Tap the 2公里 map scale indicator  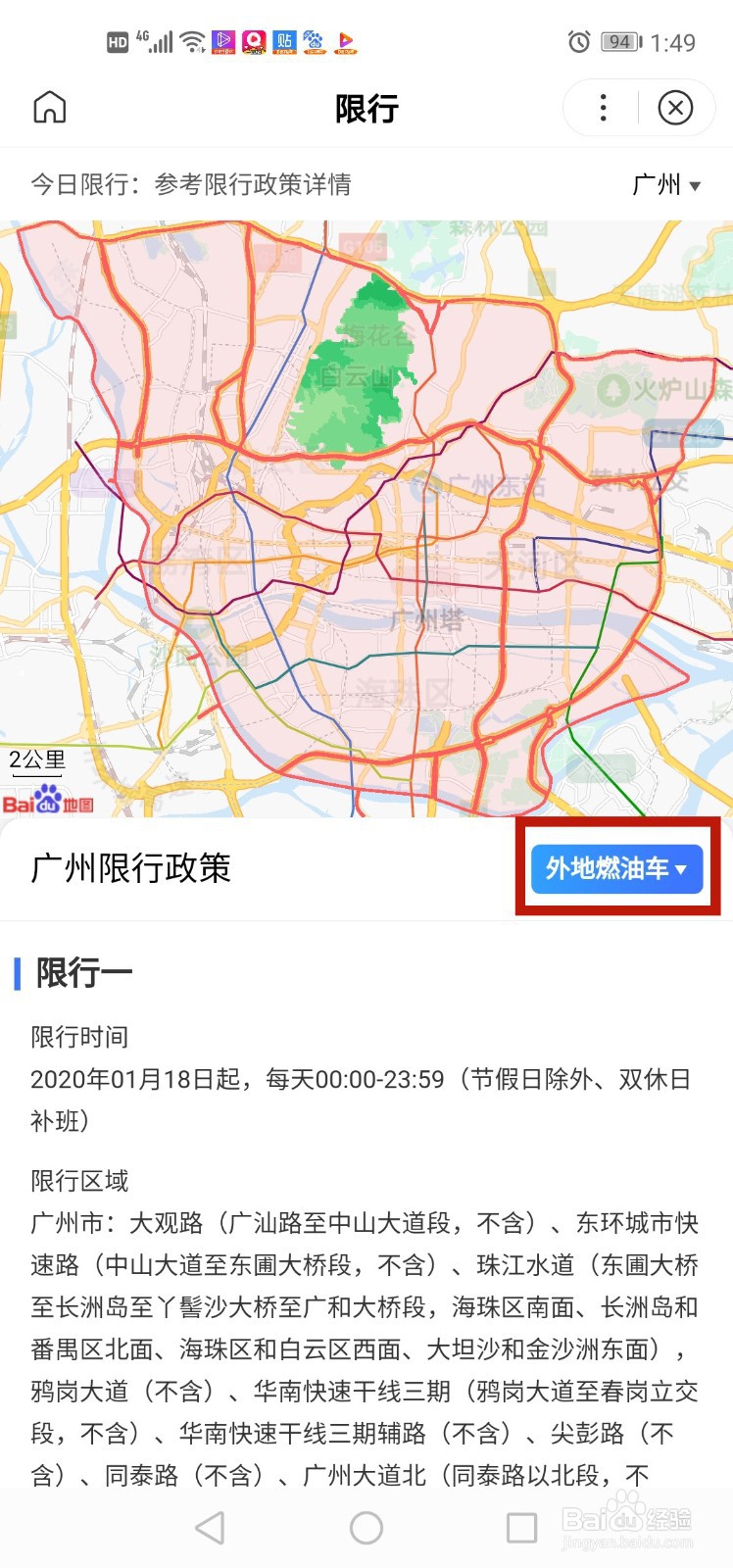[35, 759]
